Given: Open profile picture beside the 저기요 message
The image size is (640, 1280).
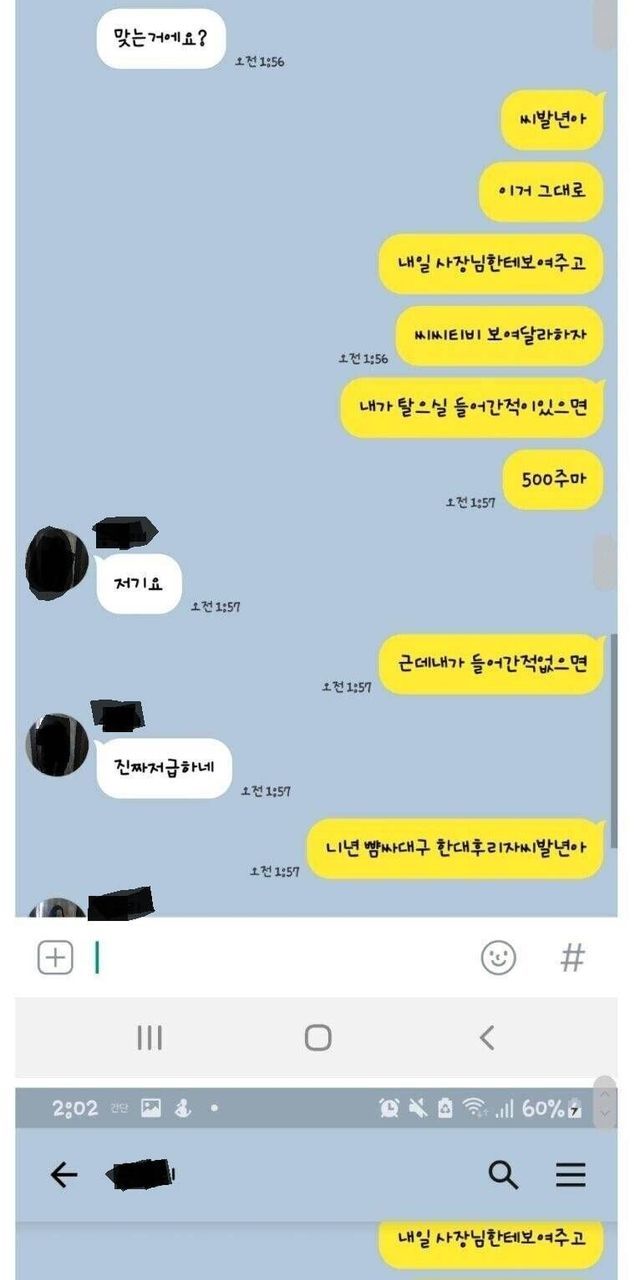Looking at the screenshot, I should click(x=57, y=563).
